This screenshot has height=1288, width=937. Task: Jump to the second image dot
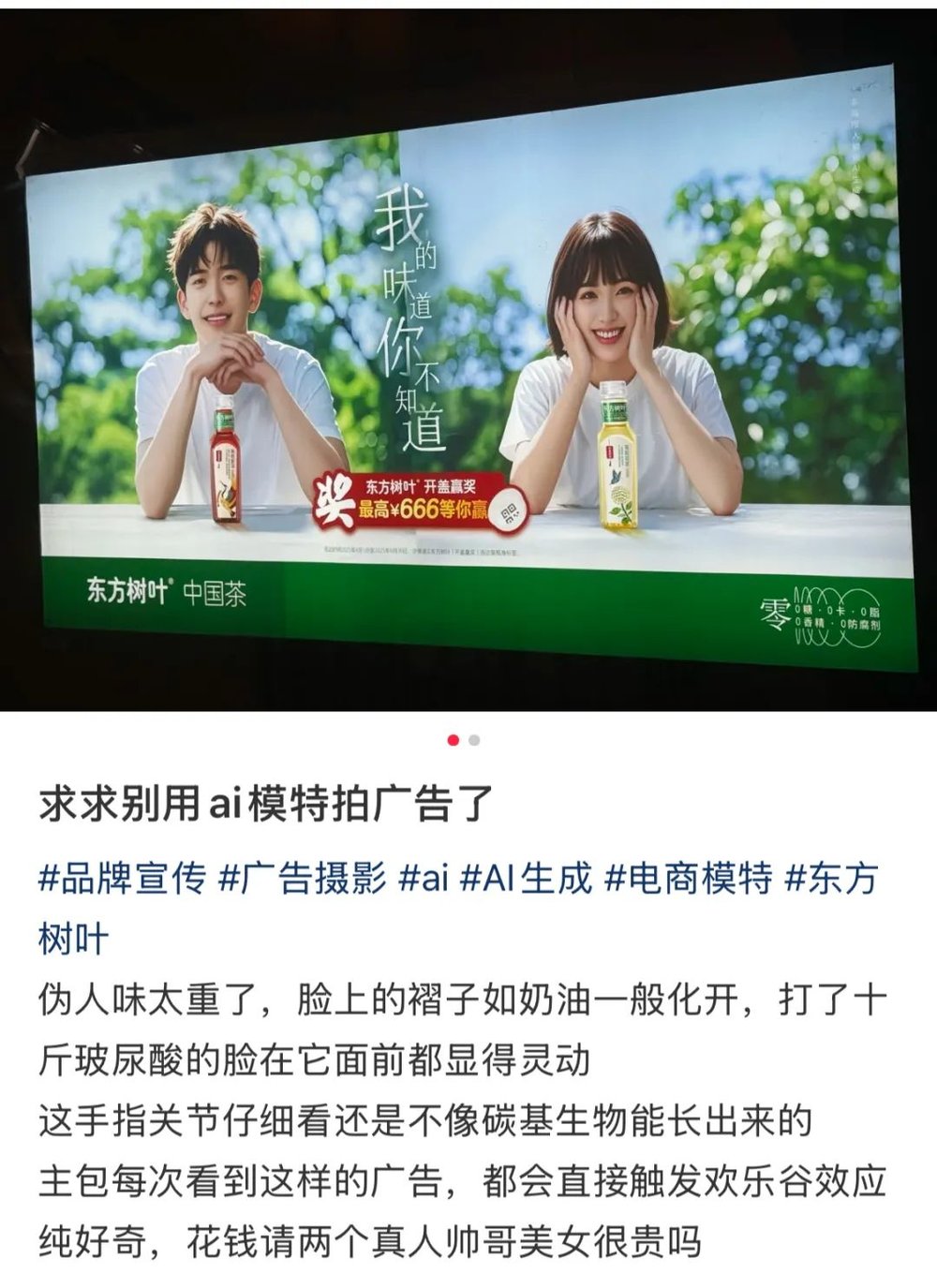tap(475, 740)
